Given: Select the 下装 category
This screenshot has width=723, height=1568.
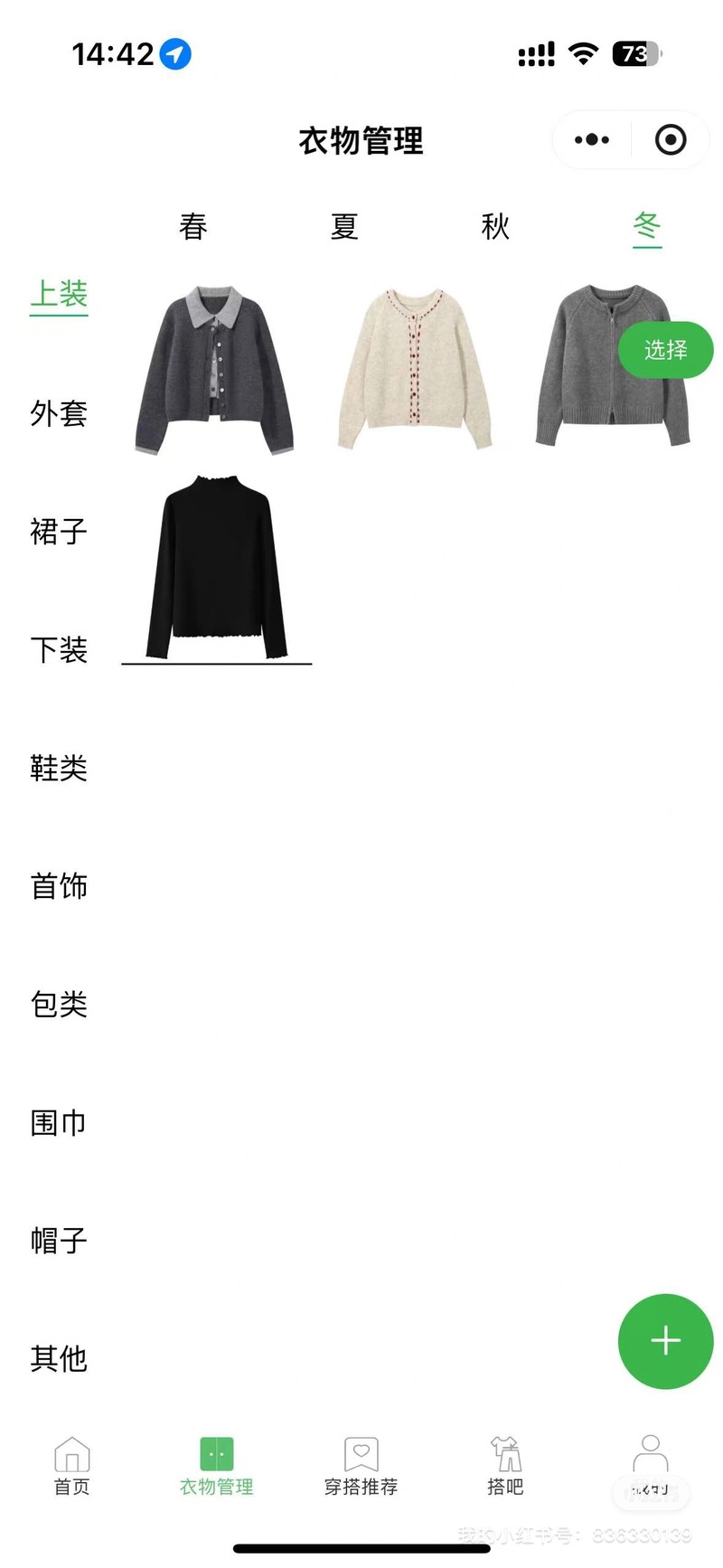Looking at the screenshot, I should click(59, 649).
